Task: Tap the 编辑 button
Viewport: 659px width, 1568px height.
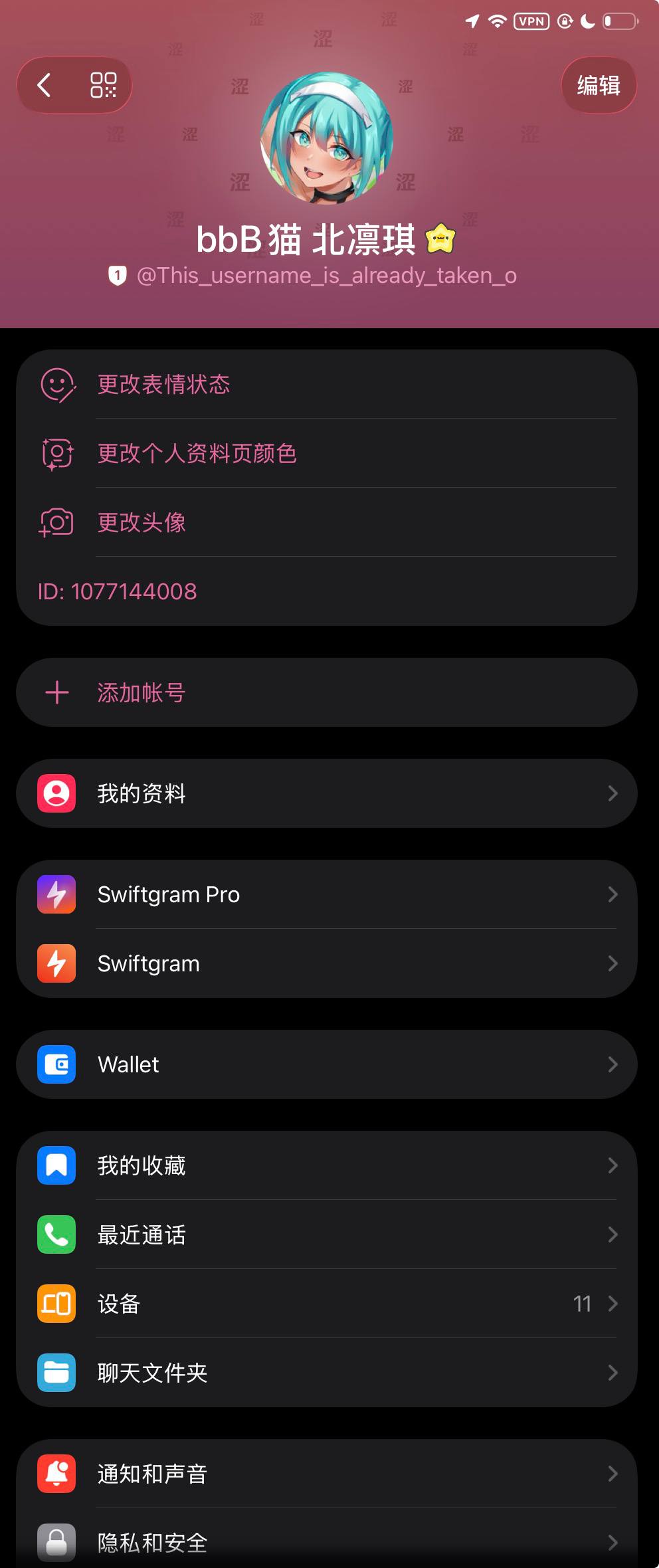Action: 599,85
